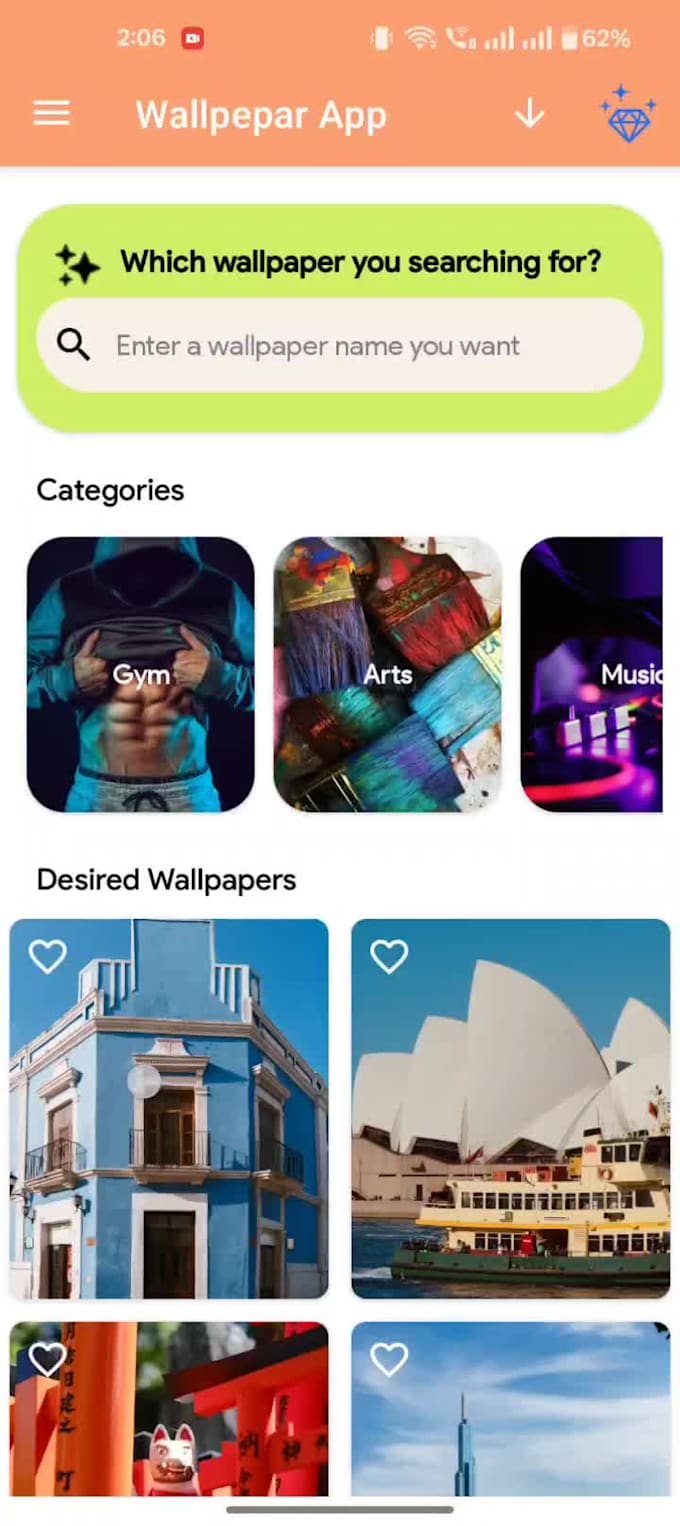
Task: Open the Arts category
Action: coord(387,674)
